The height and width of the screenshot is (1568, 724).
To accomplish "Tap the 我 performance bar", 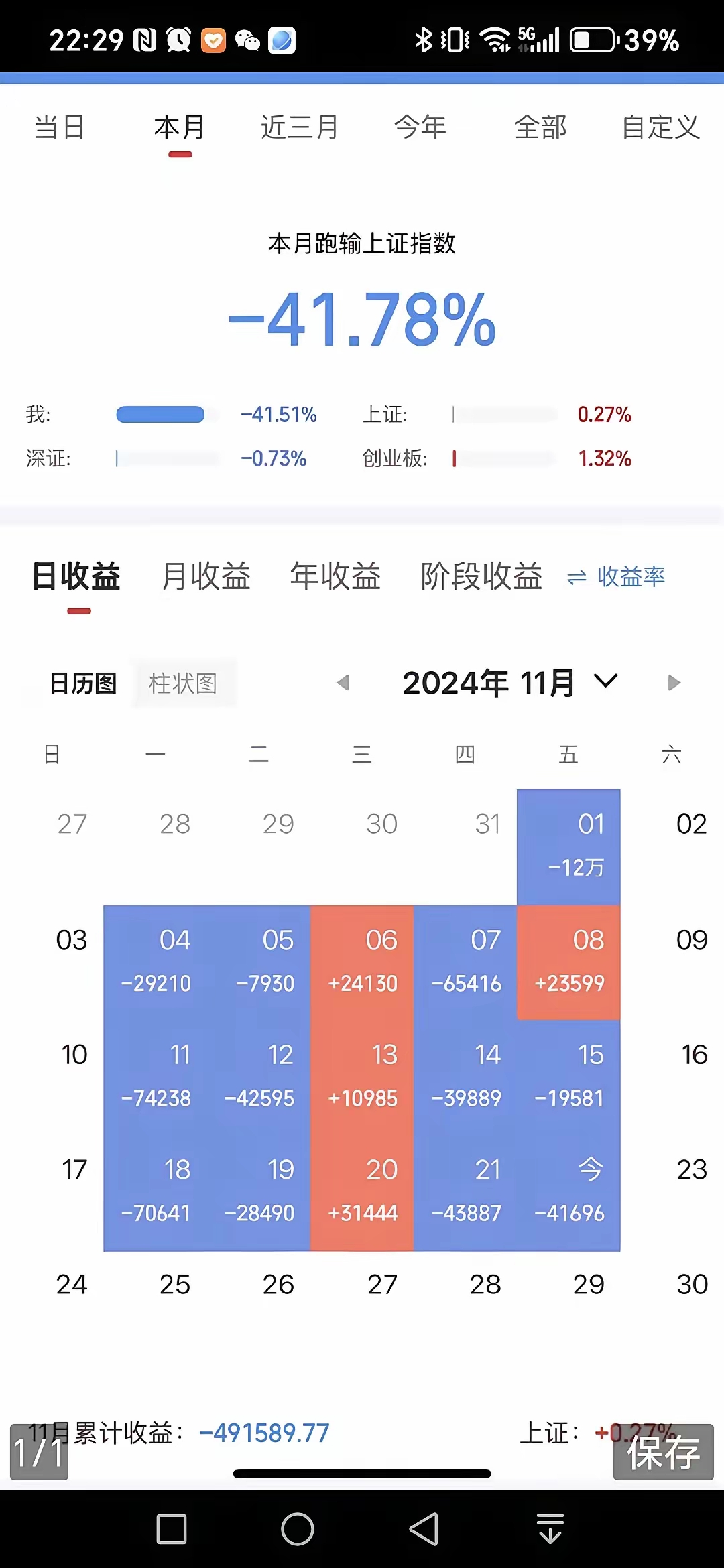I will coord(161,415).
